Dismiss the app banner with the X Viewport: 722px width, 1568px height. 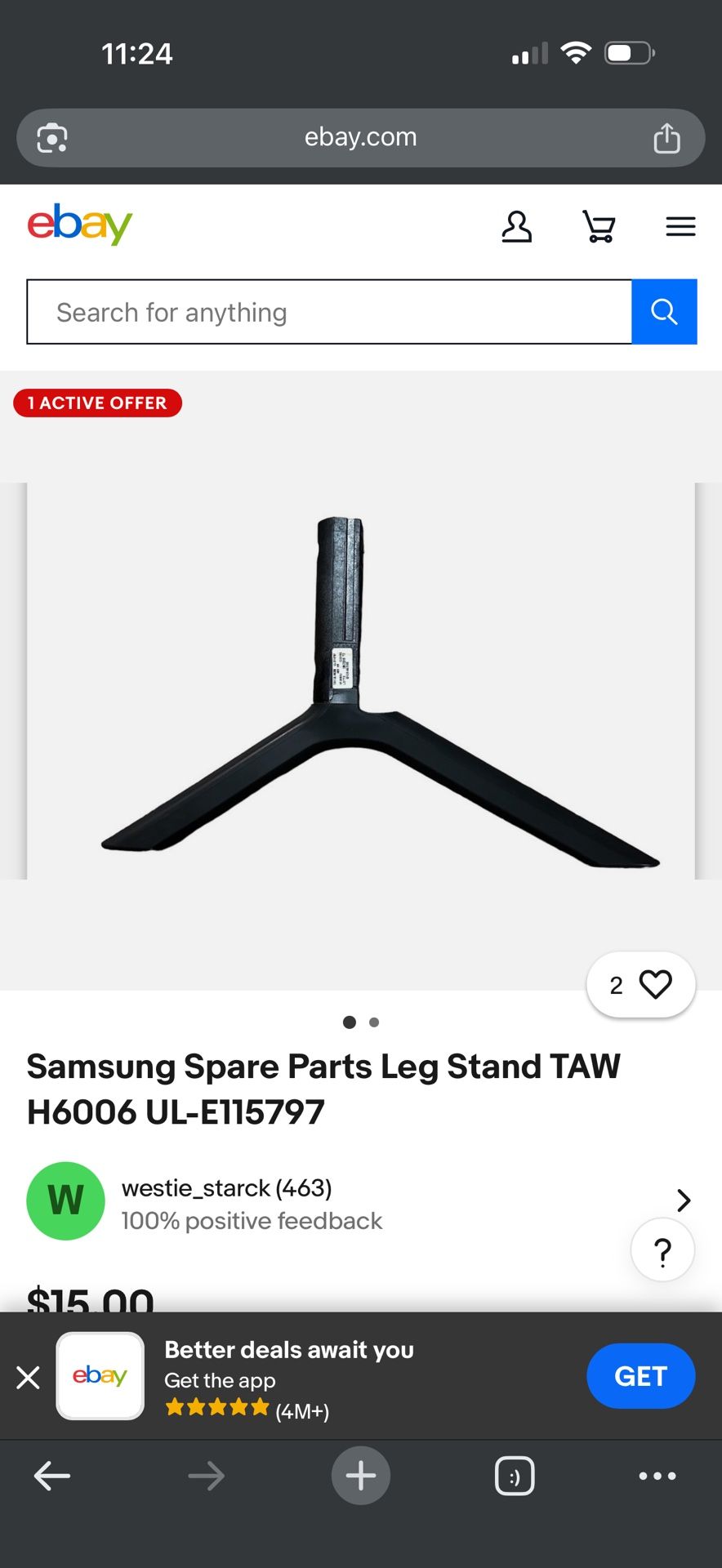pos(28,1378)
